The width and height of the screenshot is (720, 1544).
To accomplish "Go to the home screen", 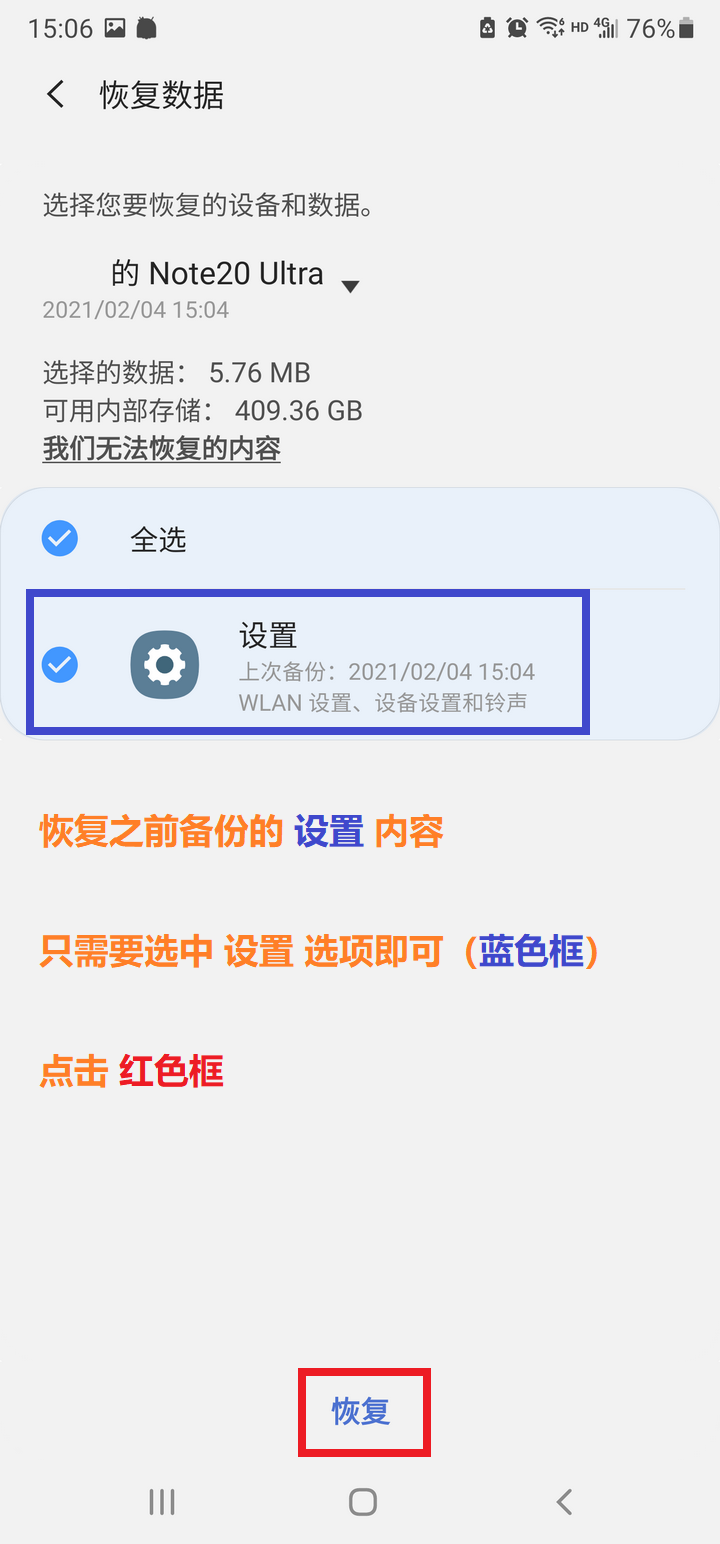I will click(x=362, y=1501).
